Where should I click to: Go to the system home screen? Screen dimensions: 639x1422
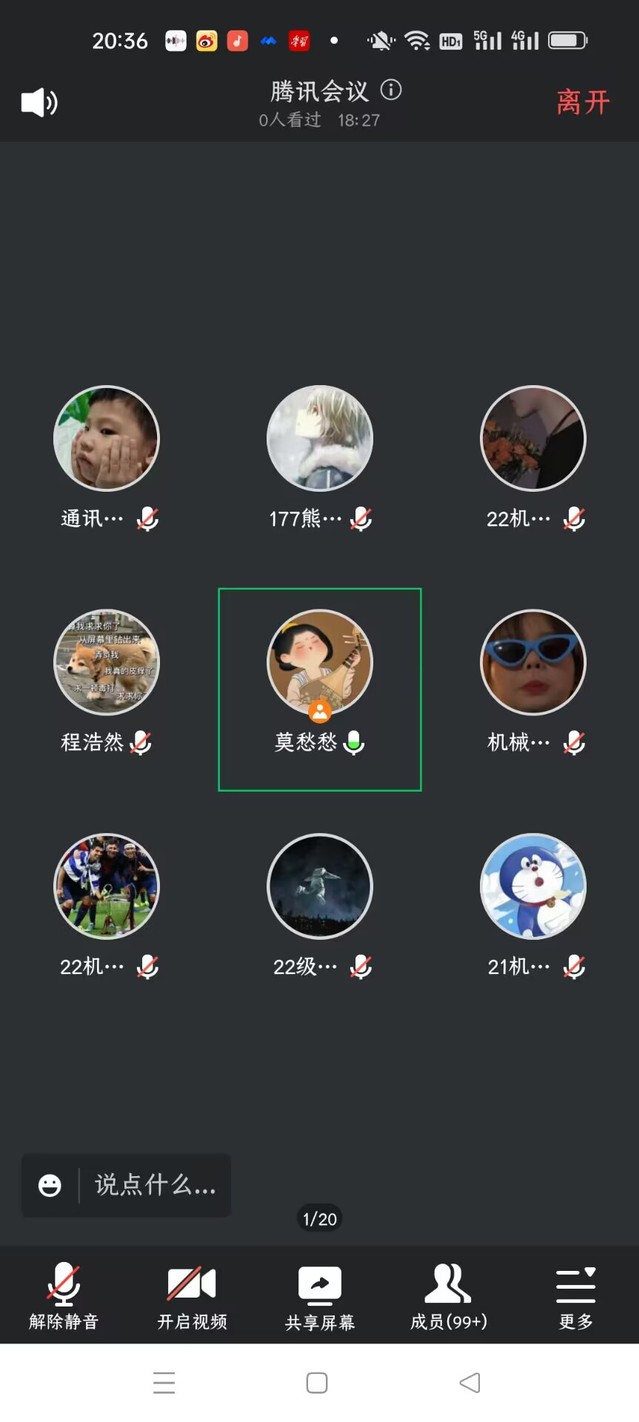pos(317,1382)
